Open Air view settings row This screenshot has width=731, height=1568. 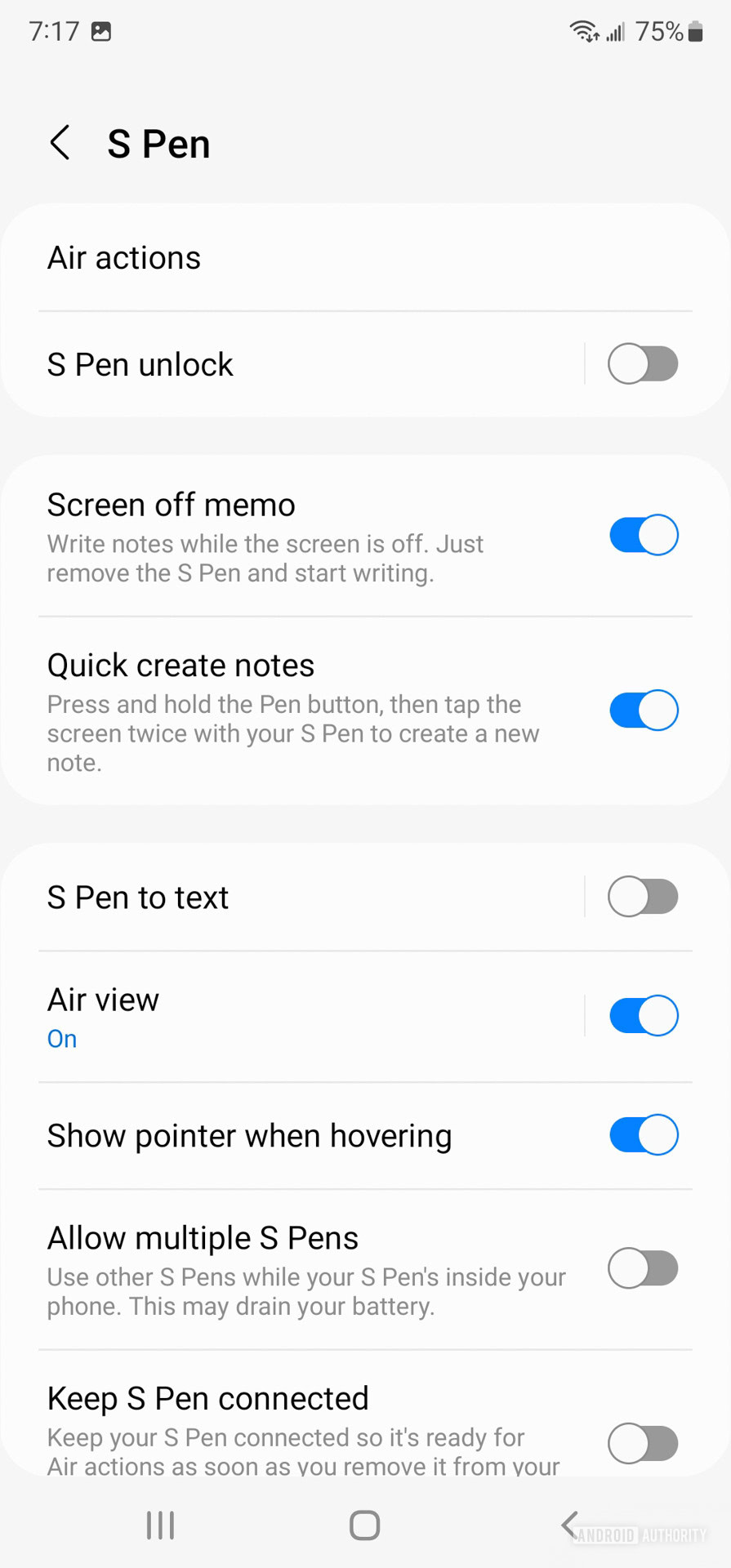(x=286, y=1016)
